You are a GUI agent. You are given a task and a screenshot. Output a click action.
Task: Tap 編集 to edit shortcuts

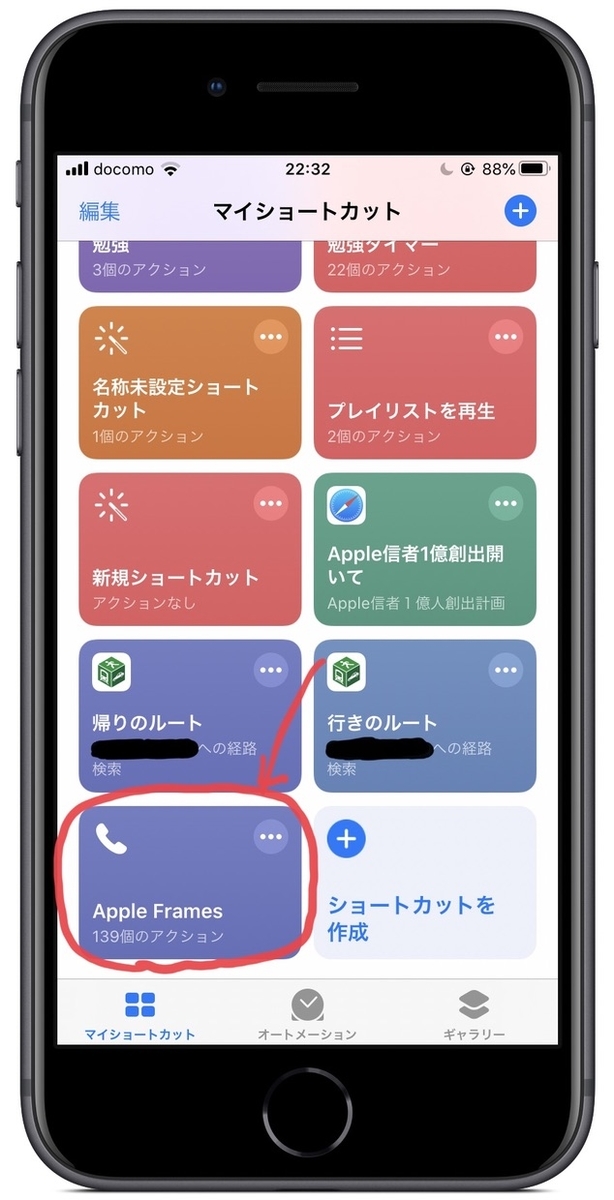[x=100, y=211]
